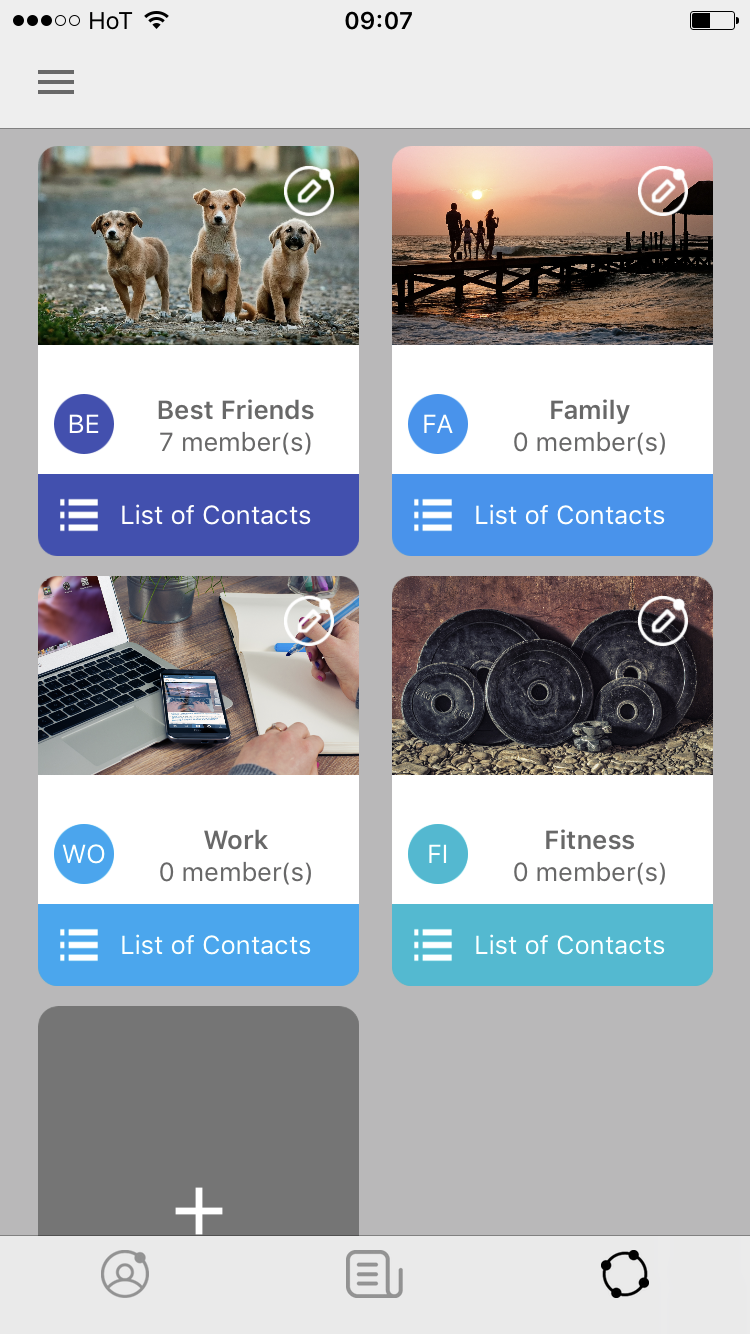Open the Family sunset photo card
This screenshot has height=1334, width=750.
point(530,260)
